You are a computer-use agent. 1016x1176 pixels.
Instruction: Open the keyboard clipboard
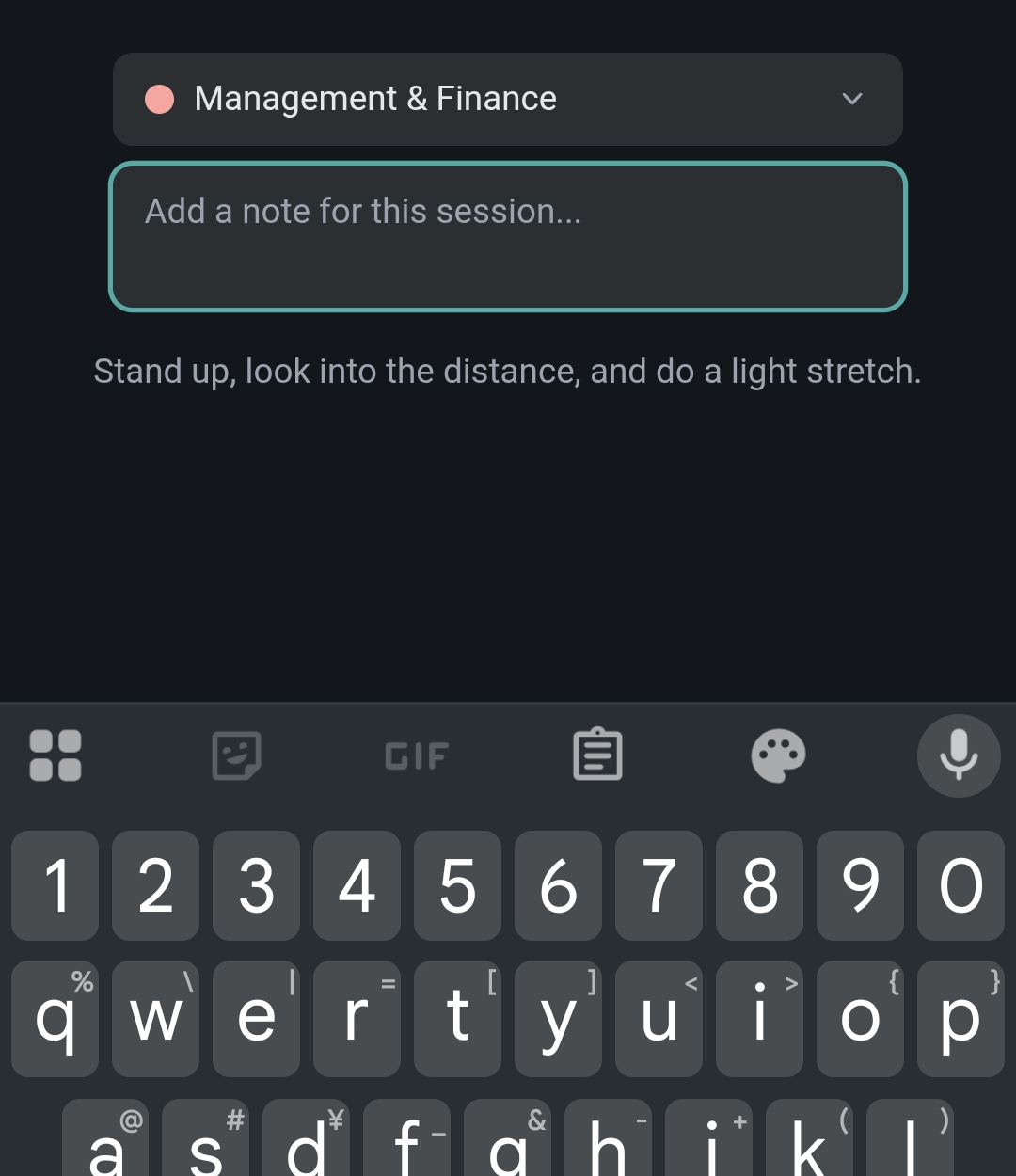(597, 755)
